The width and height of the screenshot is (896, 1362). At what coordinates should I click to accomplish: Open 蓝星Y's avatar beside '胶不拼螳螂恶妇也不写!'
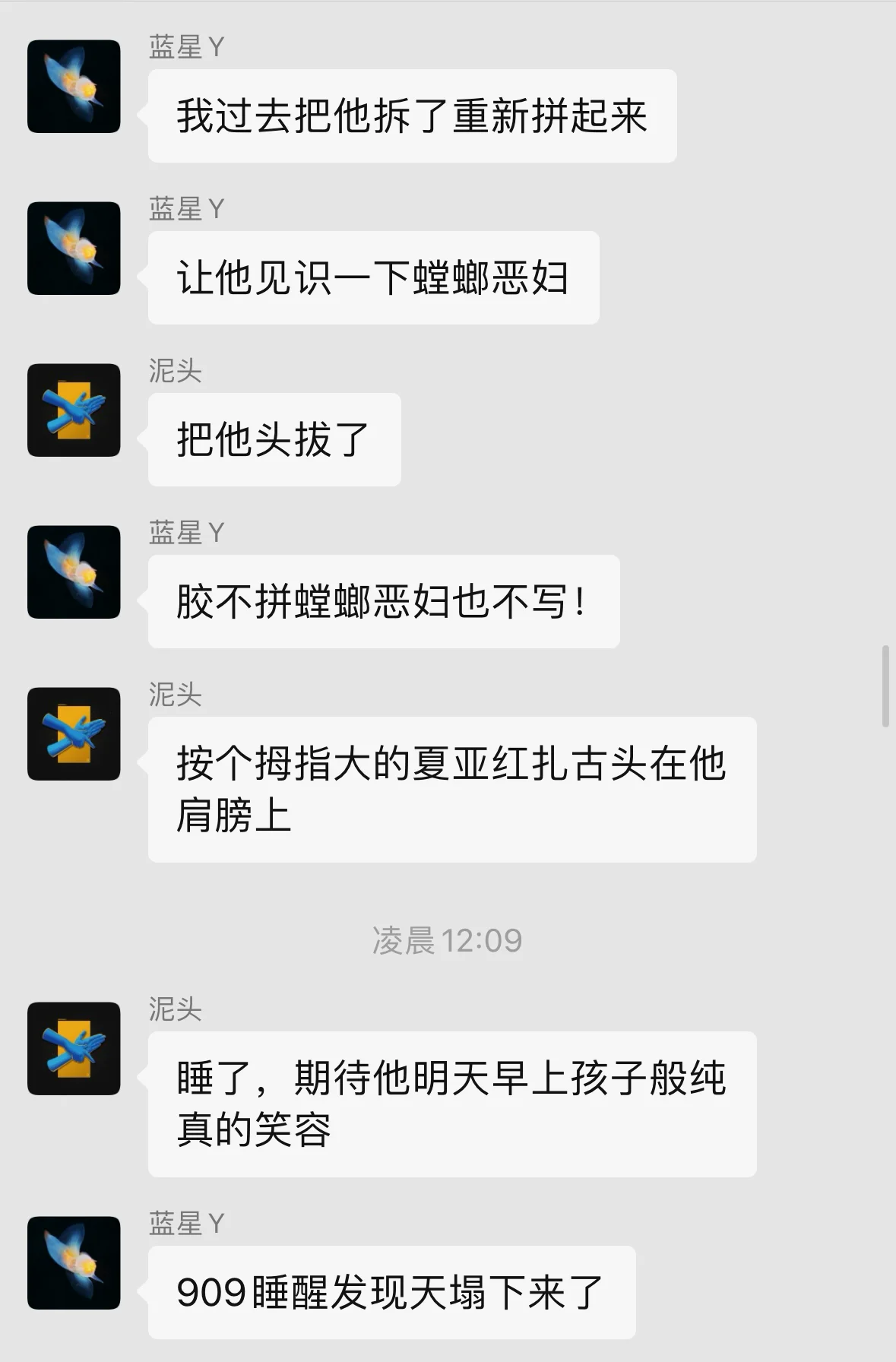[74, 572]
